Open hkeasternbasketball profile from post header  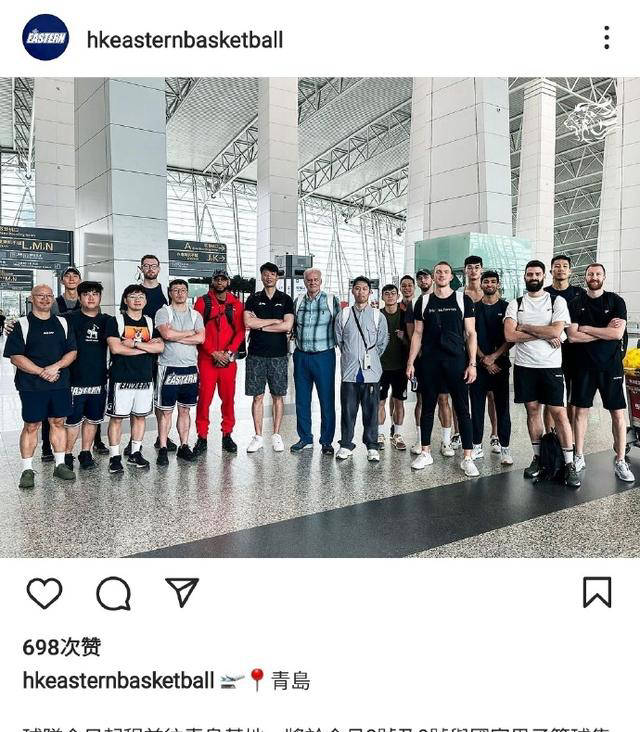(x=185, y=40)
